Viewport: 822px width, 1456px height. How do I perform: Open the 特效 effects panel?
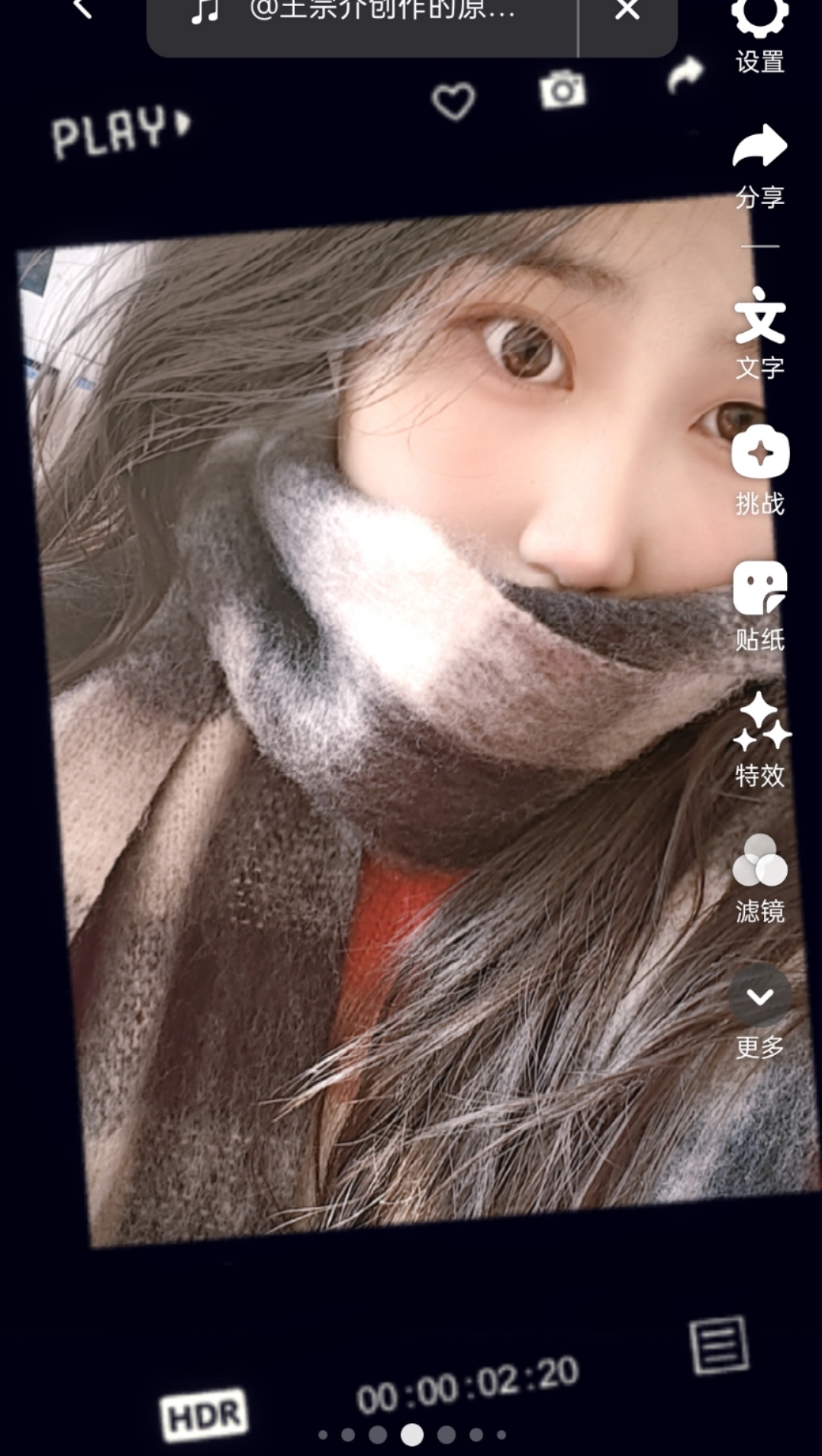tap(760, 741)
